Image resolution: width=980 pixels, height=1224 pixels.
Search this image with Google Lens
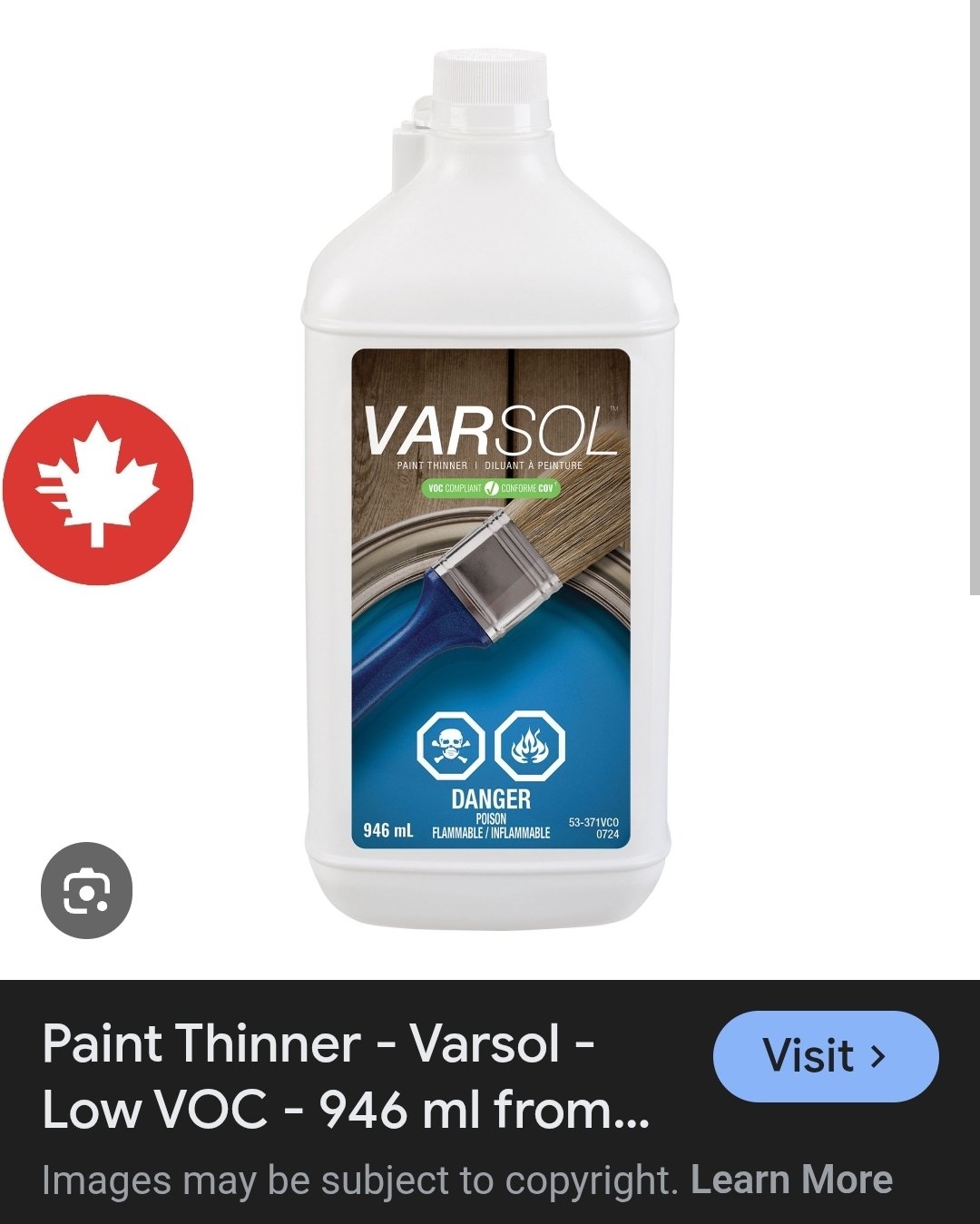[x=87, y=890]
